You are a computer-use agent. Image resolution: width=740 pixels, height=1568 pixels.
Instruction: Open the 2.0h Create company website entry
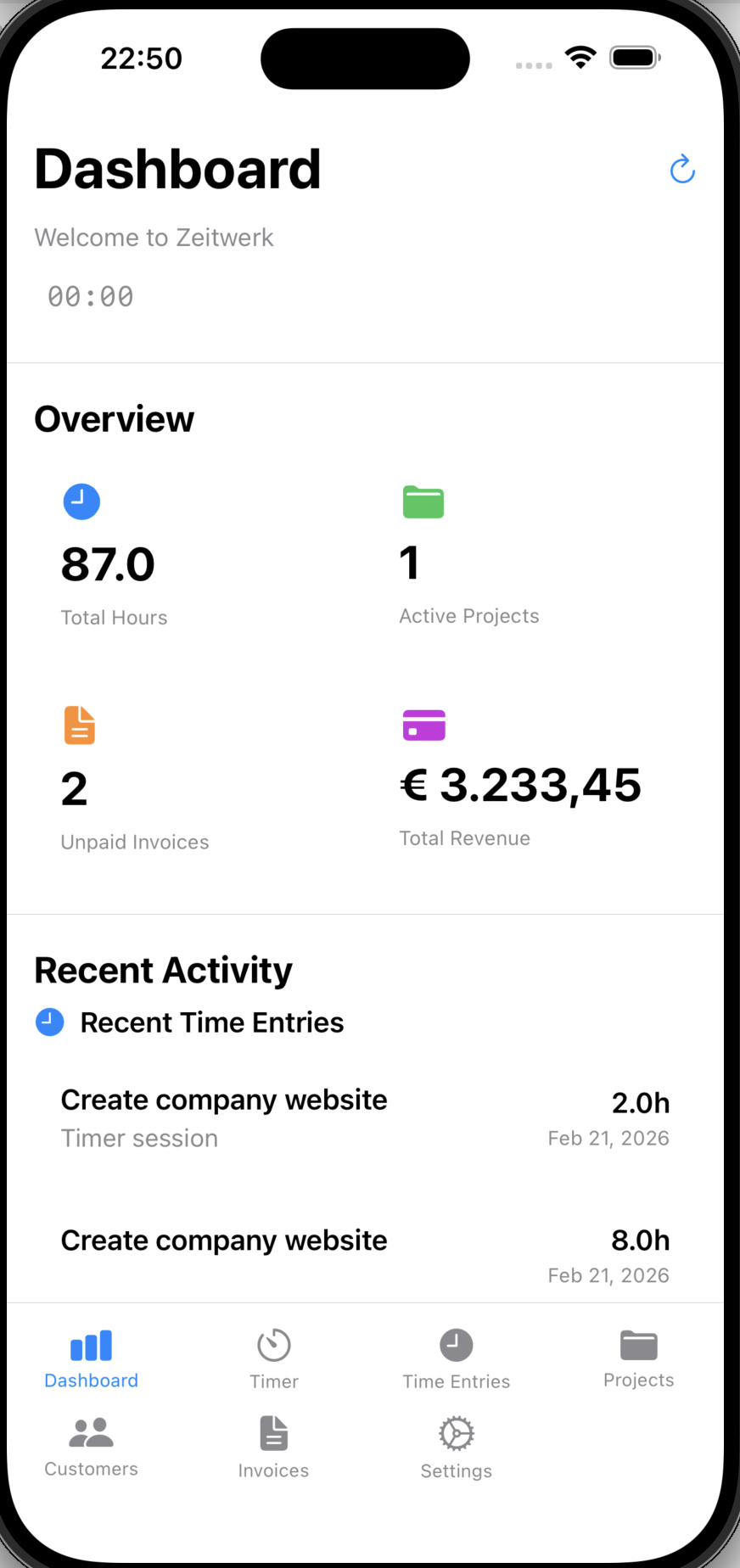pyautogui.click(x=365, y=1116)
